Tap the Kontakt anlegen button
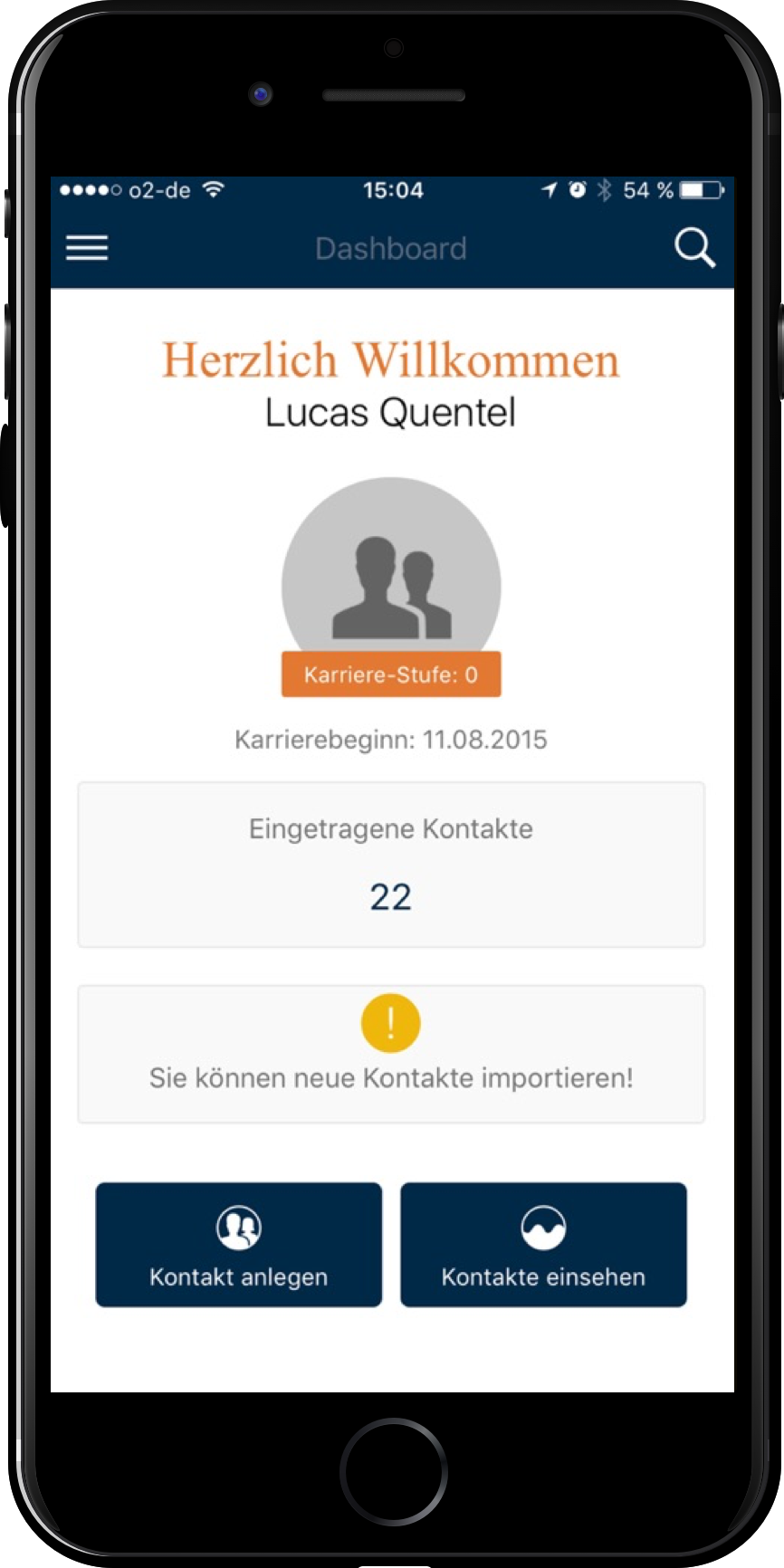The width and height of the screenshot is (784, 1568). coord(238,1244)
